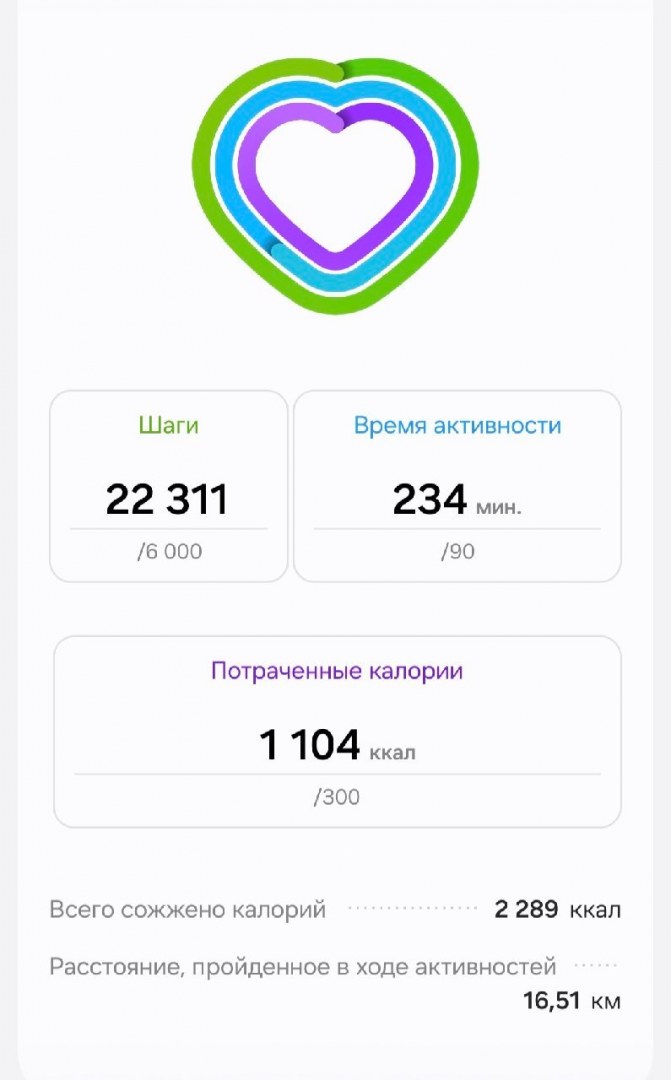Image resolution: width=671 pixels, height=1080 pixels.
Task: Open the Потраченные калории card
Action: [338, 731]
